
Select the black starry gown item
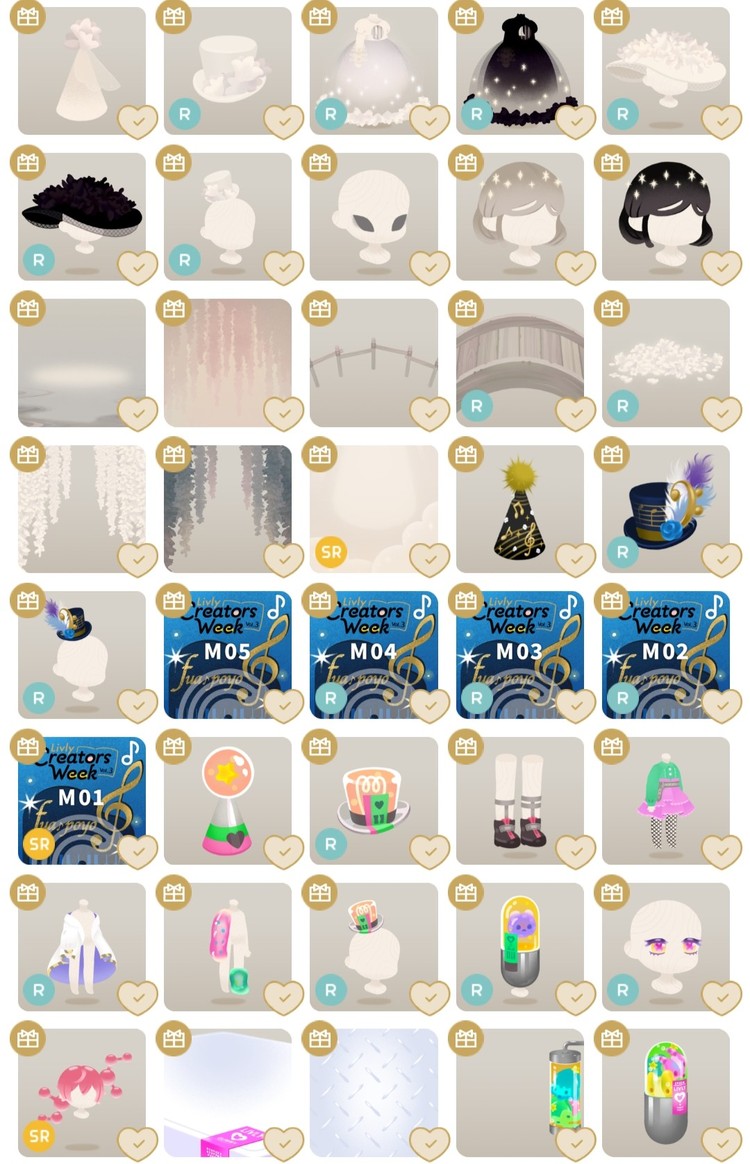[x=519, y=70]
